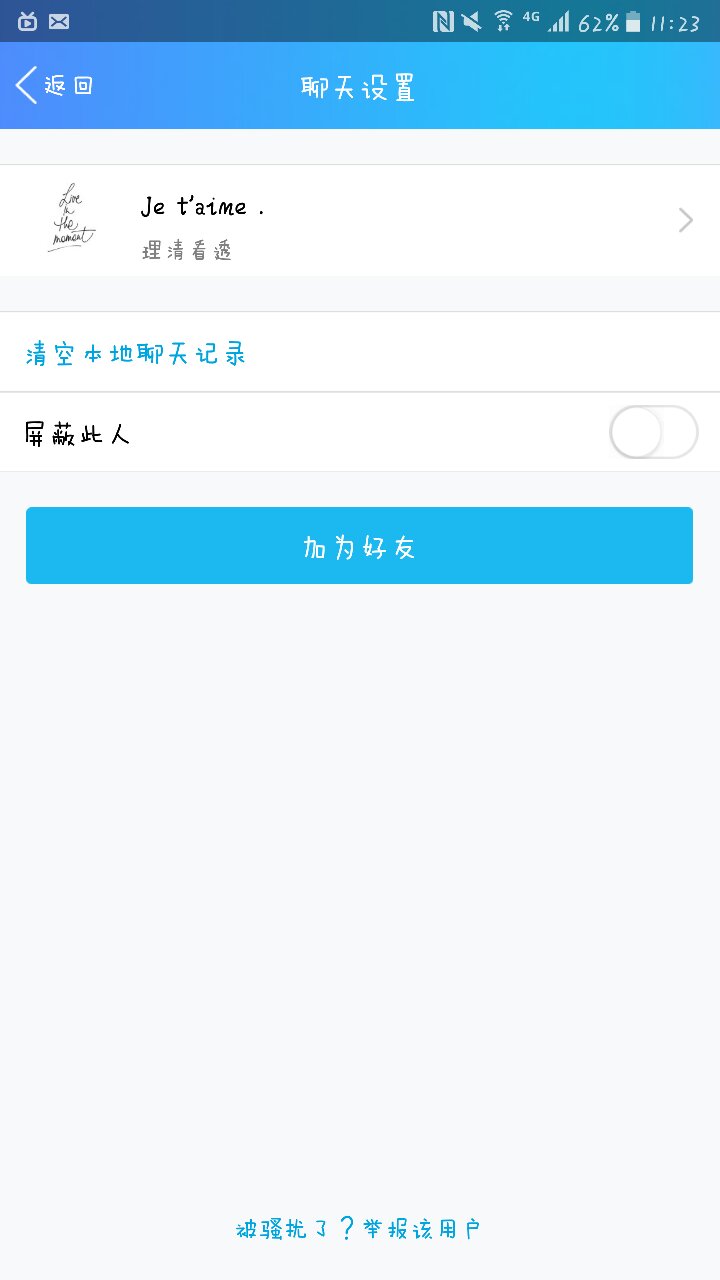The height and width of the screenshot is (1280, 720).
Task: Tap the back arrow icon
Action: [25, 86]
